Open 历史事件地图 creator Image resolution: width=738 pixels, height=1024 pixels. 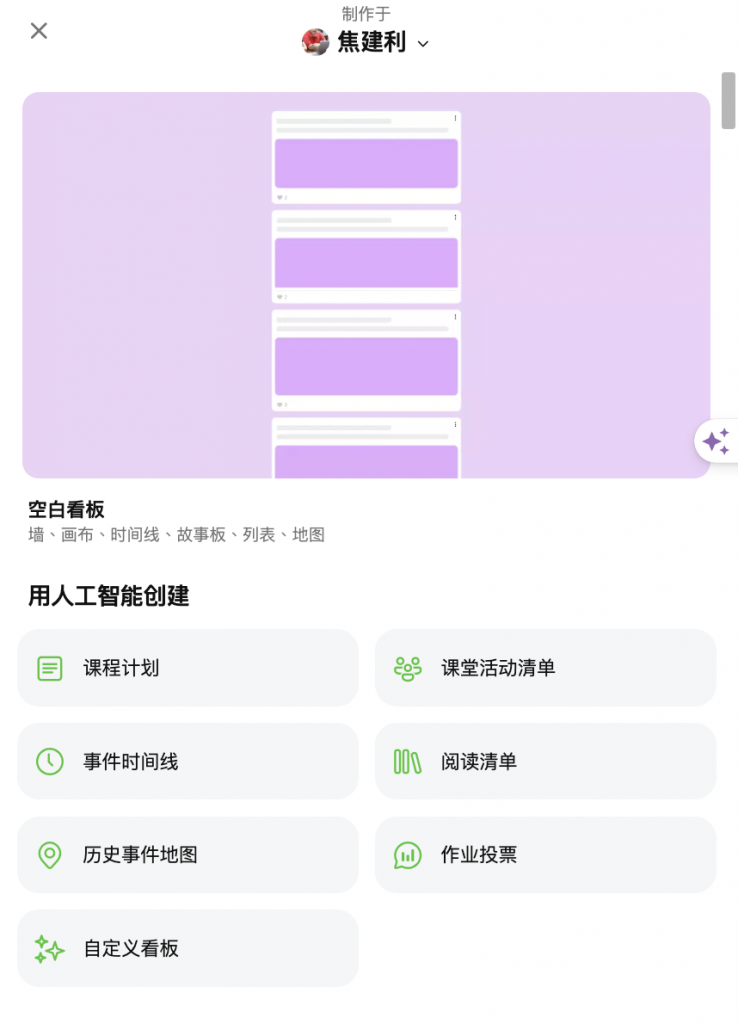(188, 855)
